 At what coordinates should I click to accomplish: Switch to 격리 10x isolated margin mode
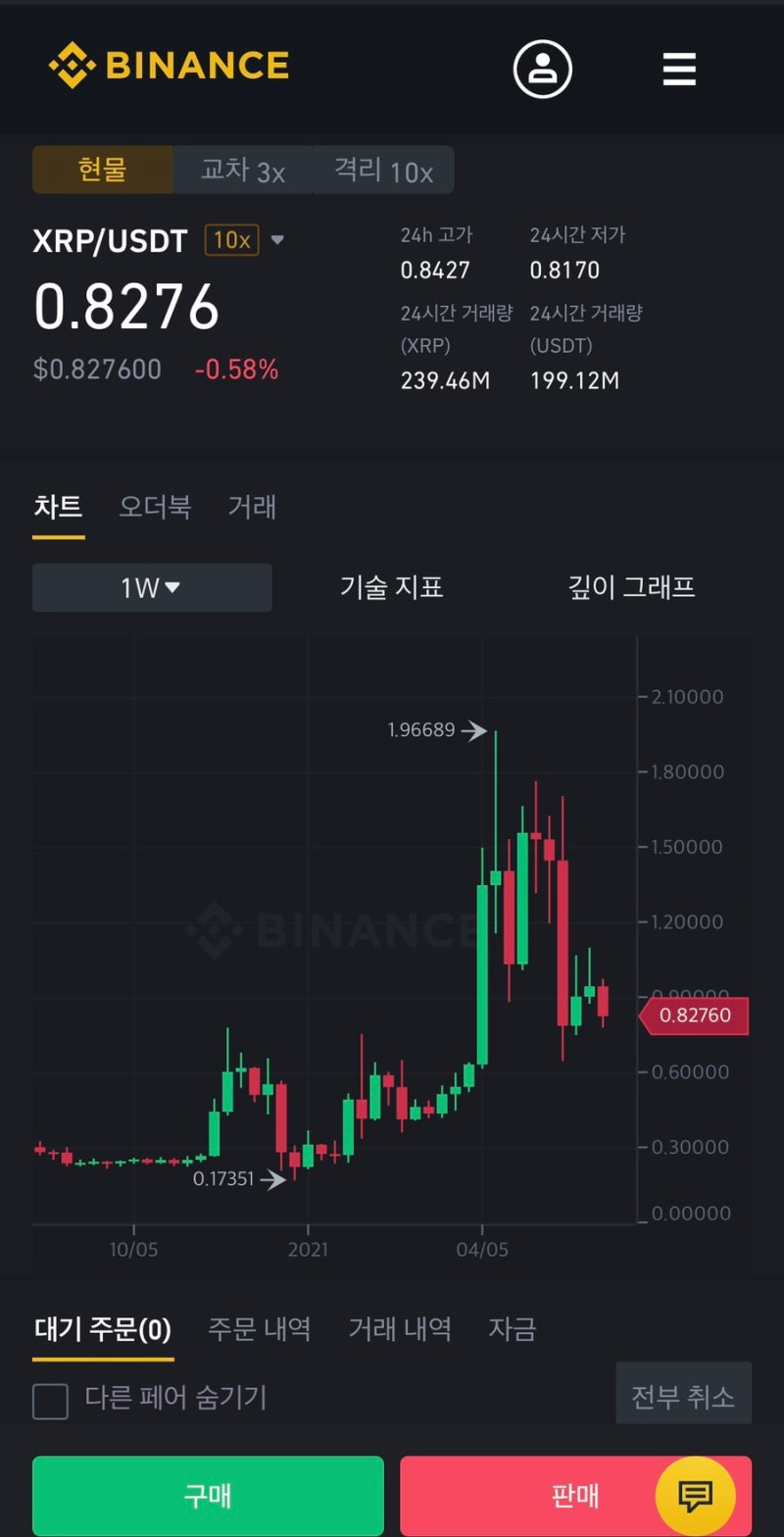tap(383, 169)
